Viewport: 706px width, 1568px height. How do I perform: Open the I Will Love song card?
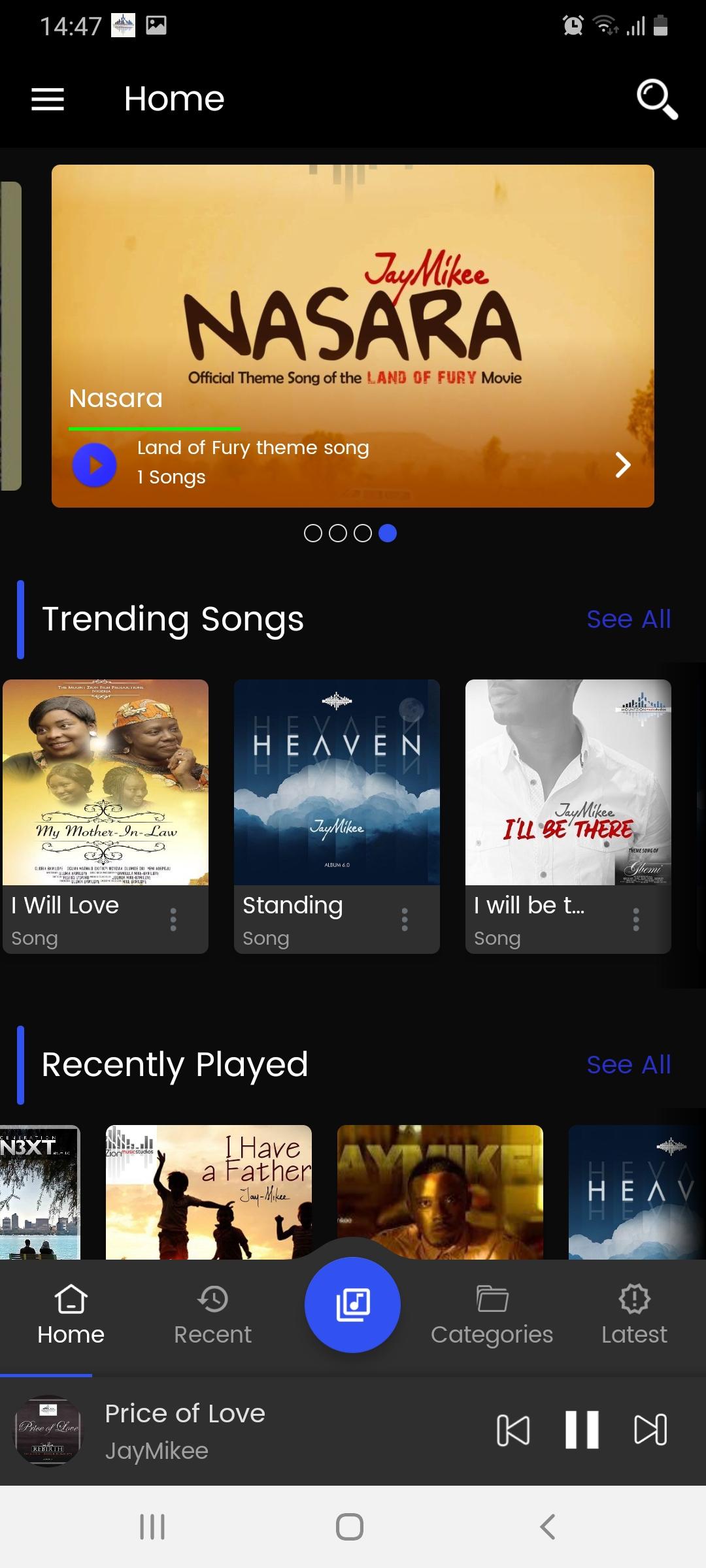(x=105, y=783)
